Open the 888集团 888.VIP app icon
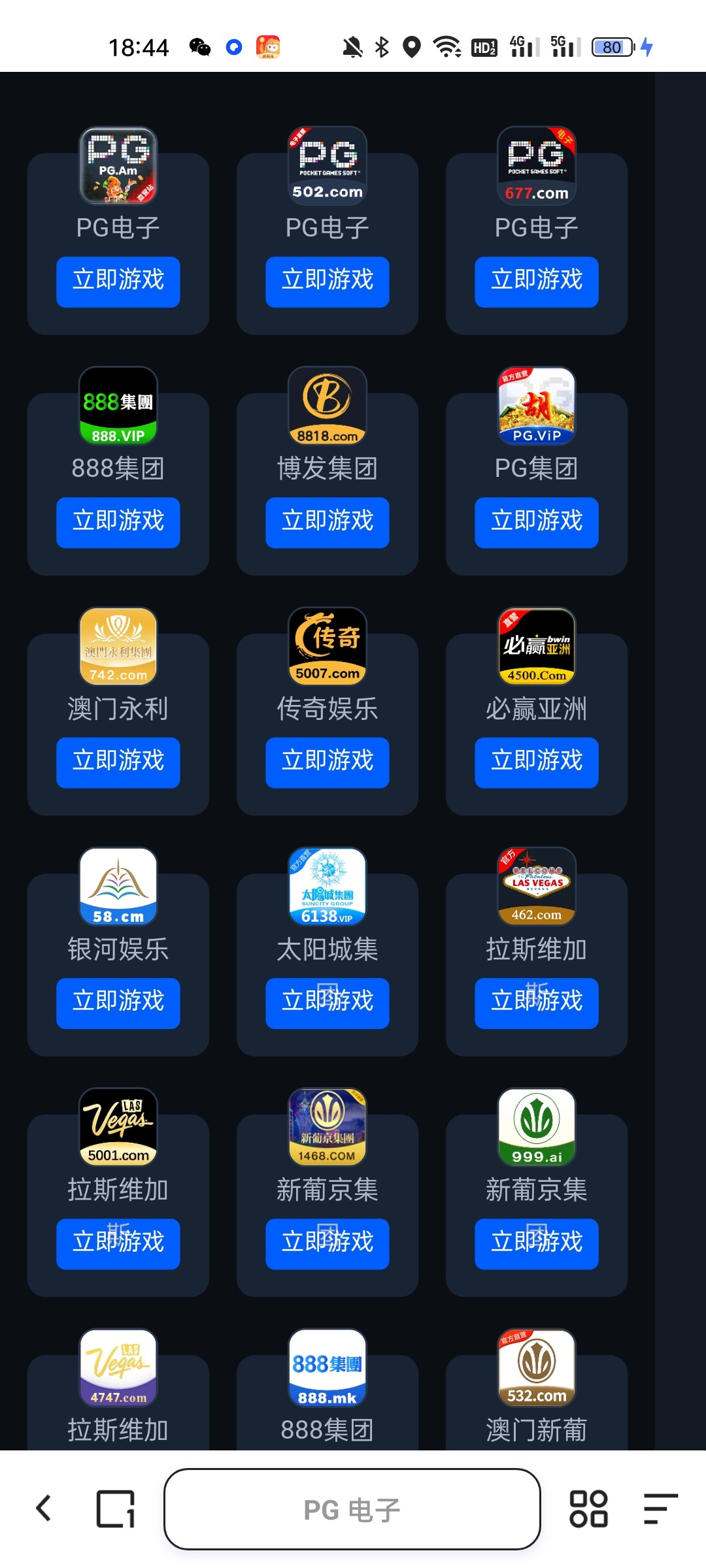Viewport: 706px width, 1568px height. coord(118,405)
